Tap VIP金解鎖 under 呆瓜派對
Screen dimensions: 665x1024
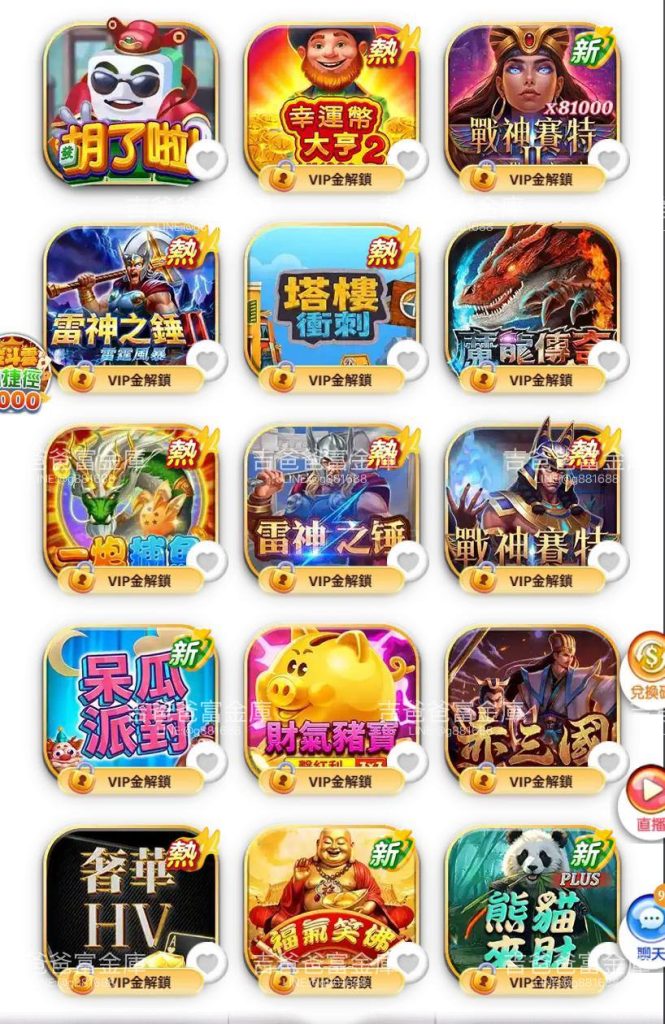131,781
